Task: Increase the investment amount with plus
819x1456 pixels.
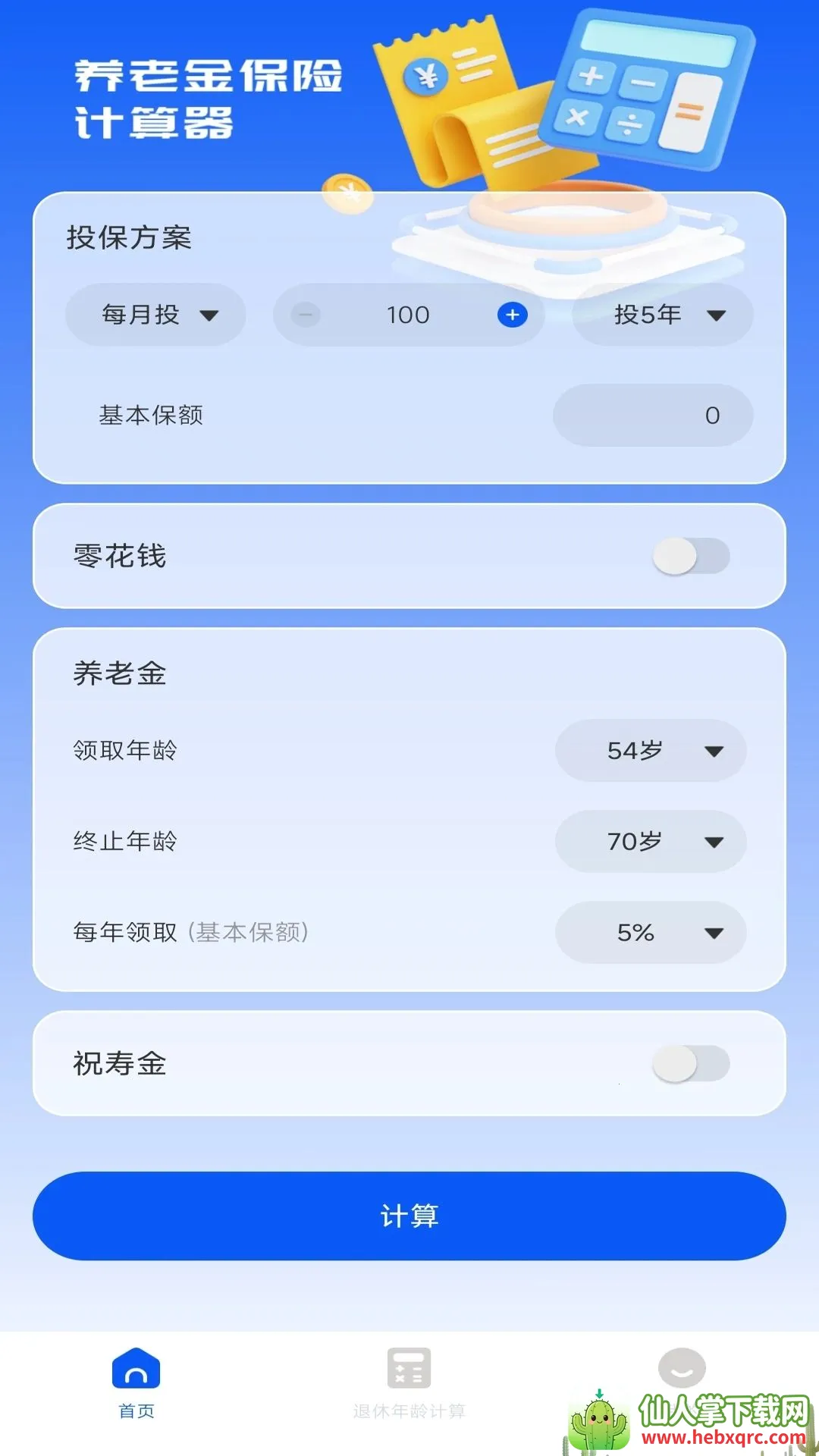Action: click(x=513, y=315)
